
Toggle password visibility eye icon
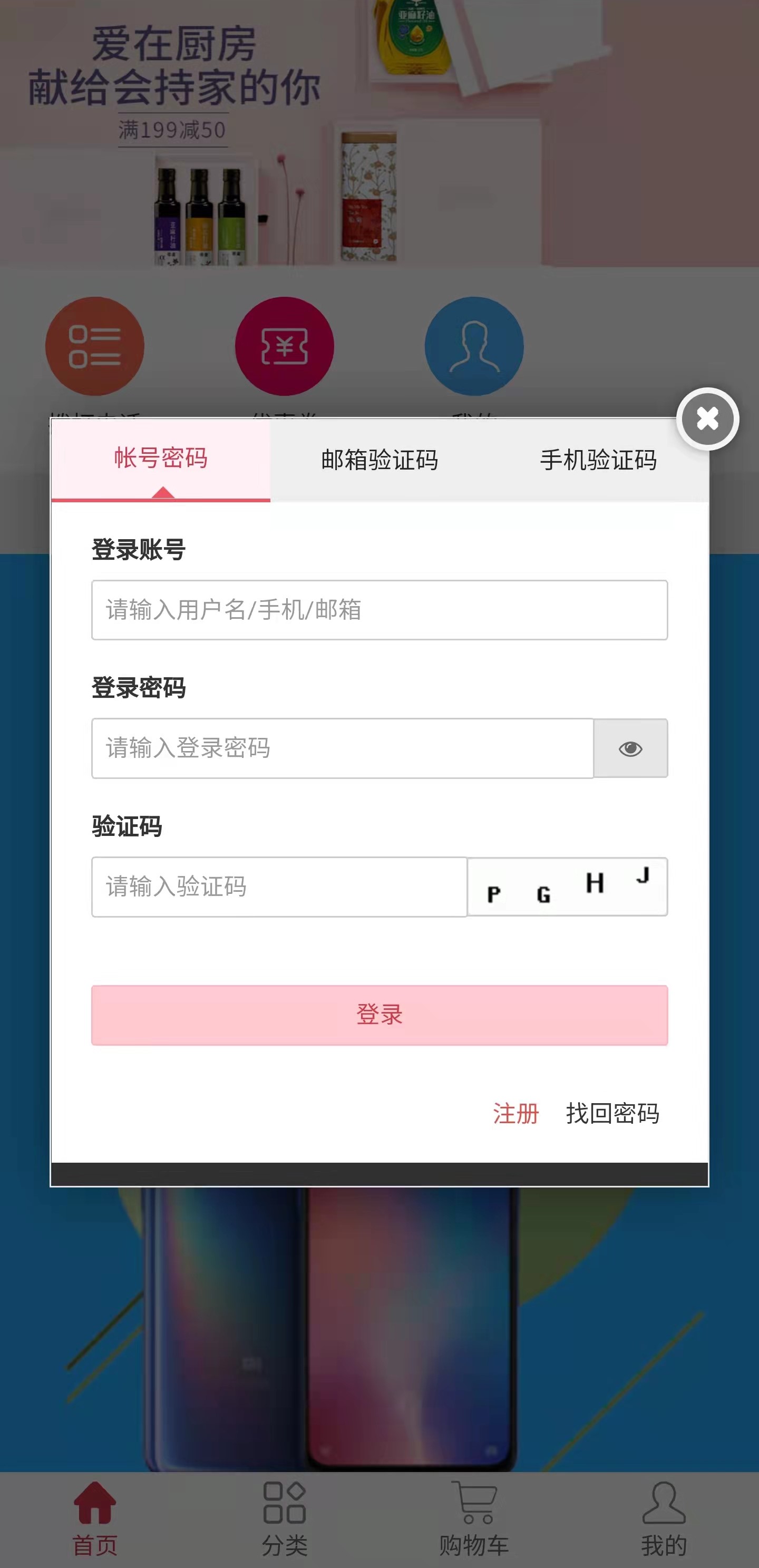pyautogui.click(x=630, y=748)
